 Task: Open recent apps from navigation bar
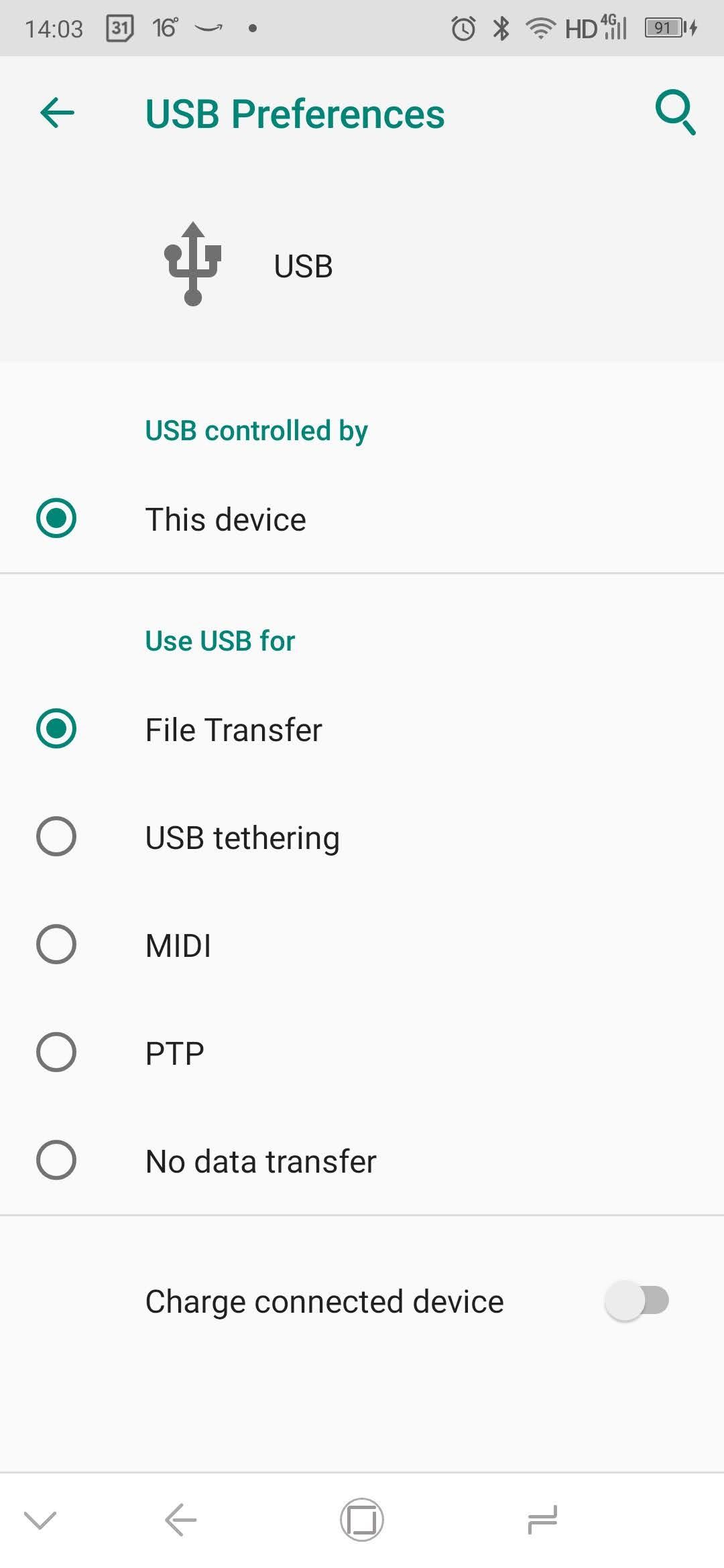point(361,1520)
